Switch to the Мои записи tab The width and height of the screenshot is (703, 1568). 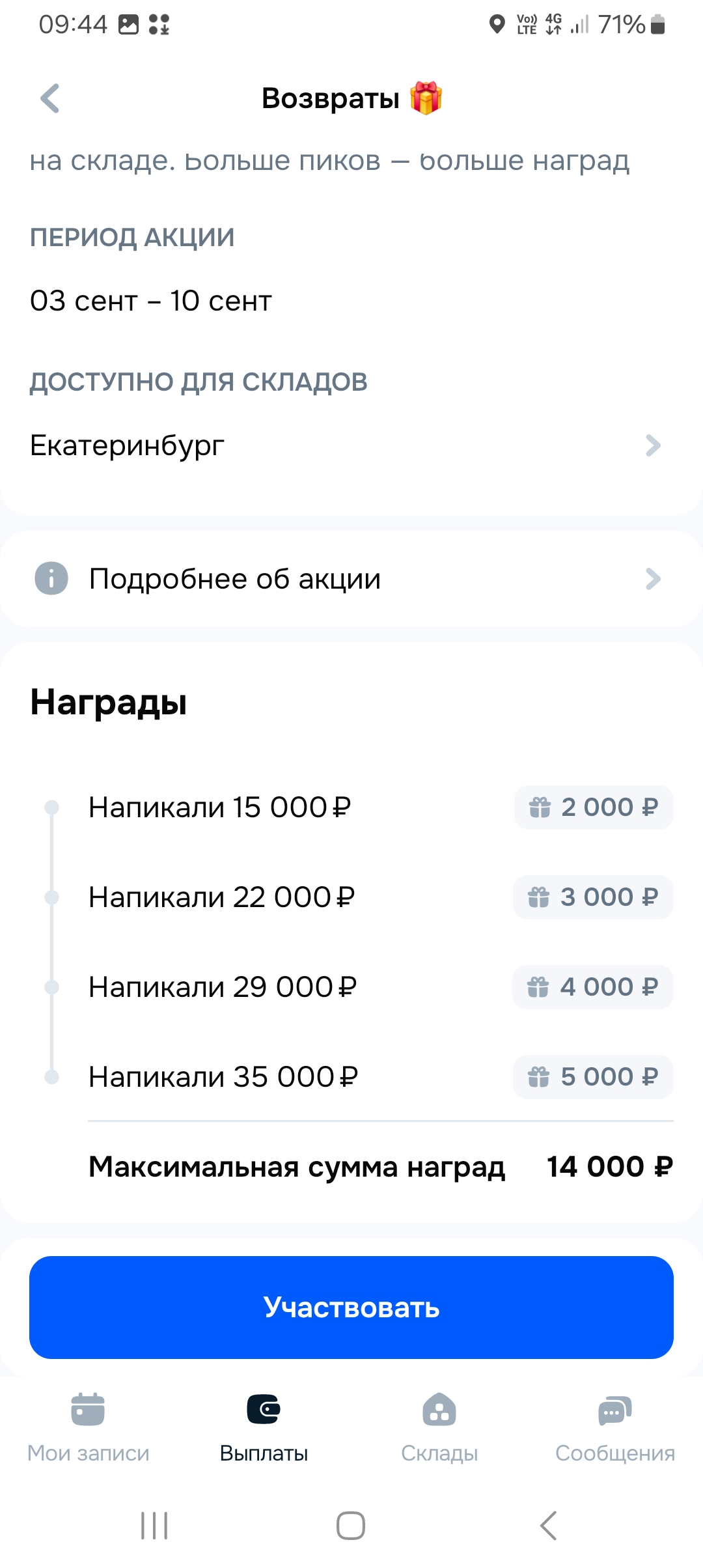click(89, 1427)
